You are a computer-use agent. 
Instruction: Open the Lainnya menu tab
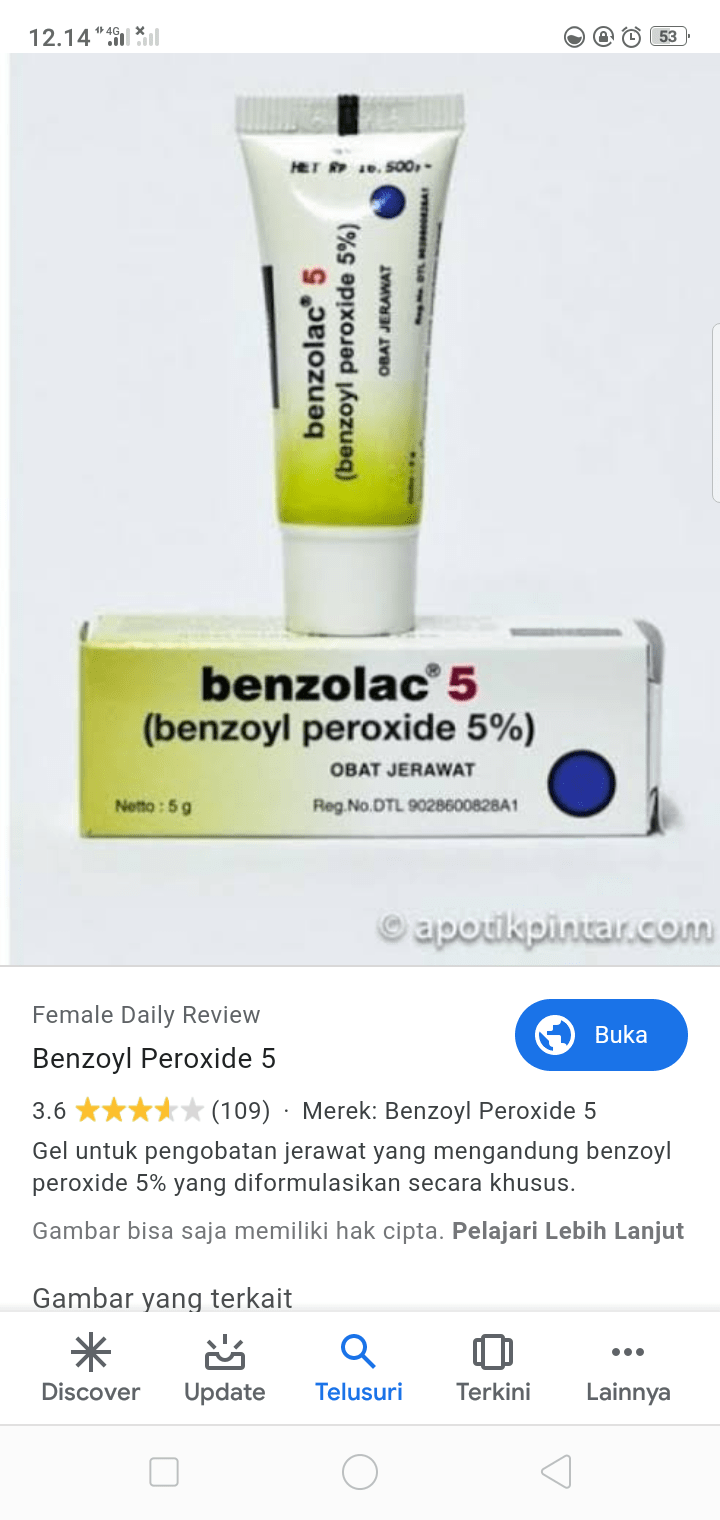(x=628, y=1368)
